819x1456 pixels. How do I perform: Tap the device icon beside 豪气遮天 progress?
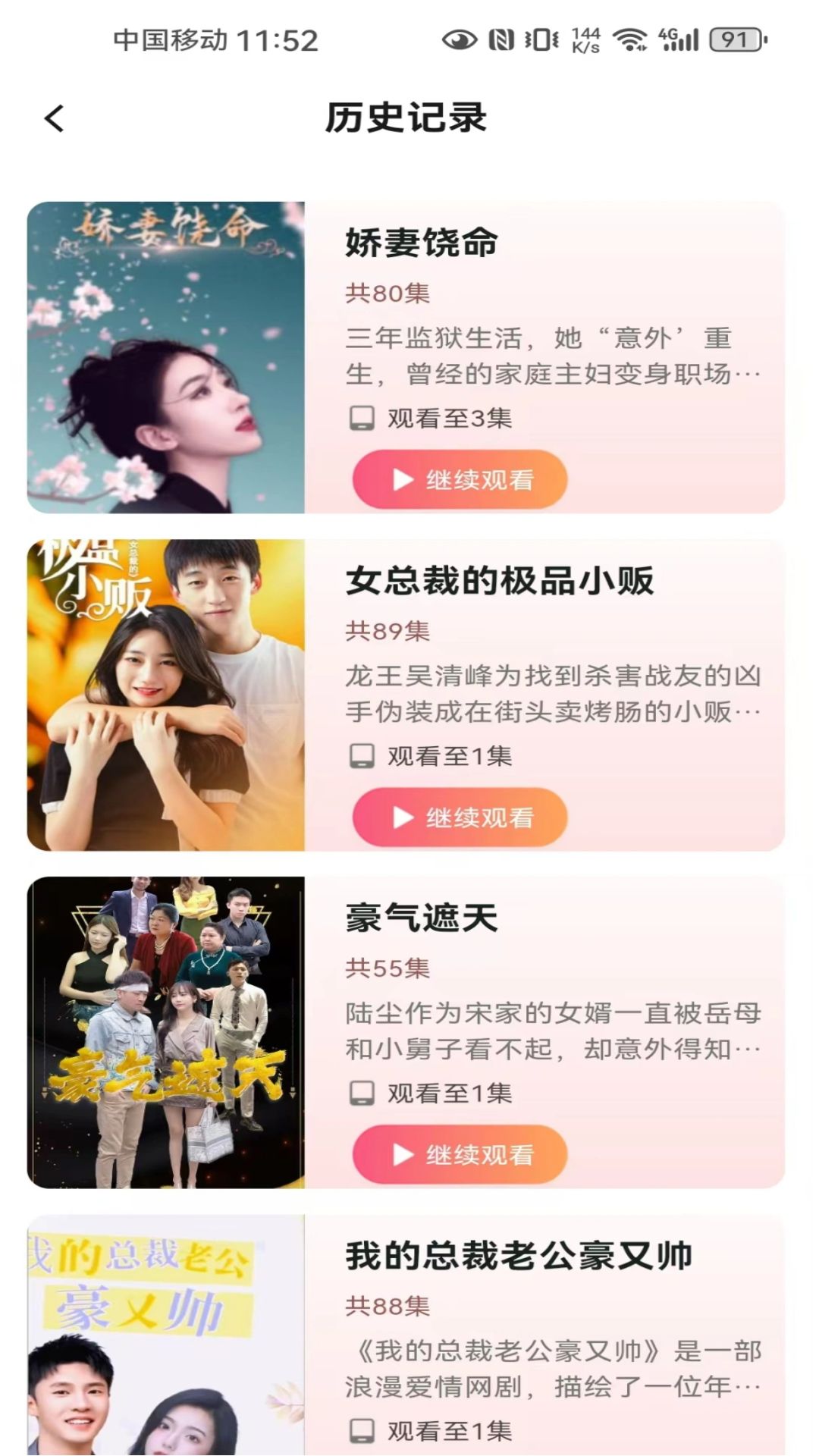pos(362,1093)
